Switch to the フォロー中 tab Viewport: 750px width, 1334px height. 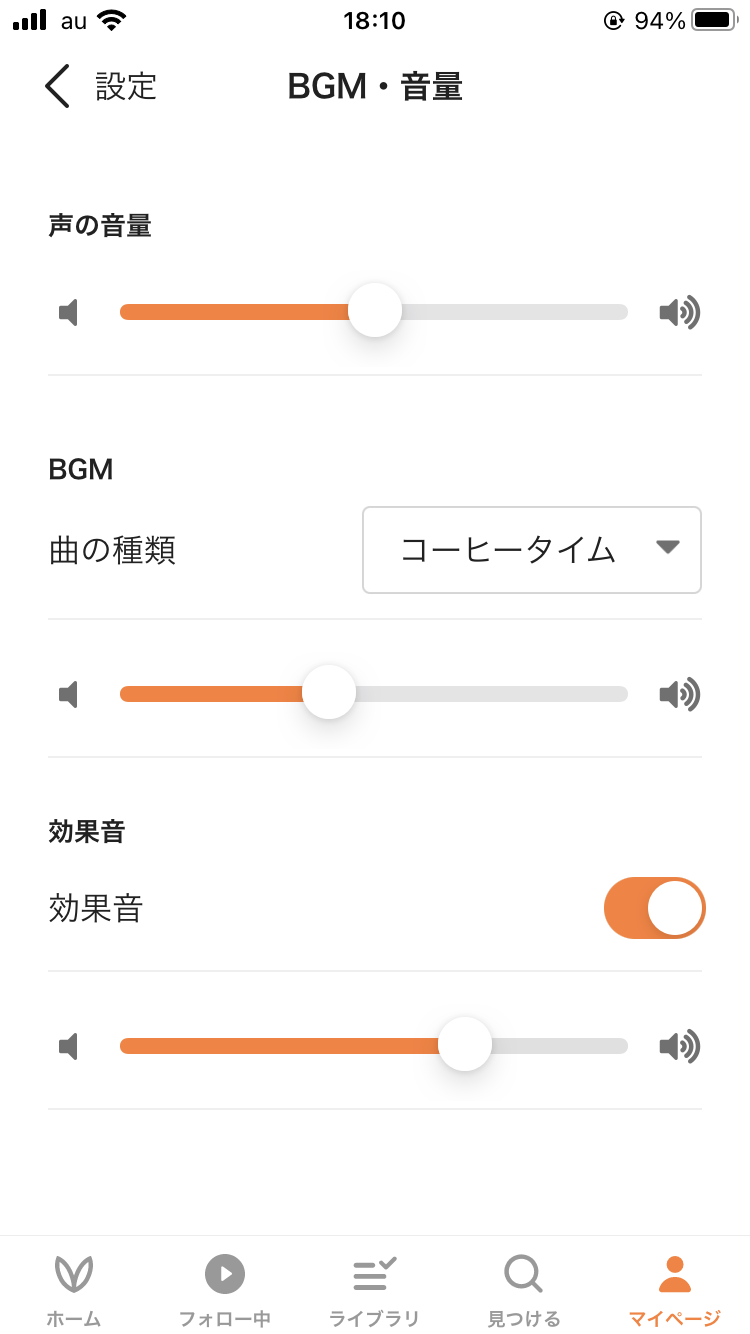[225, 1288]
